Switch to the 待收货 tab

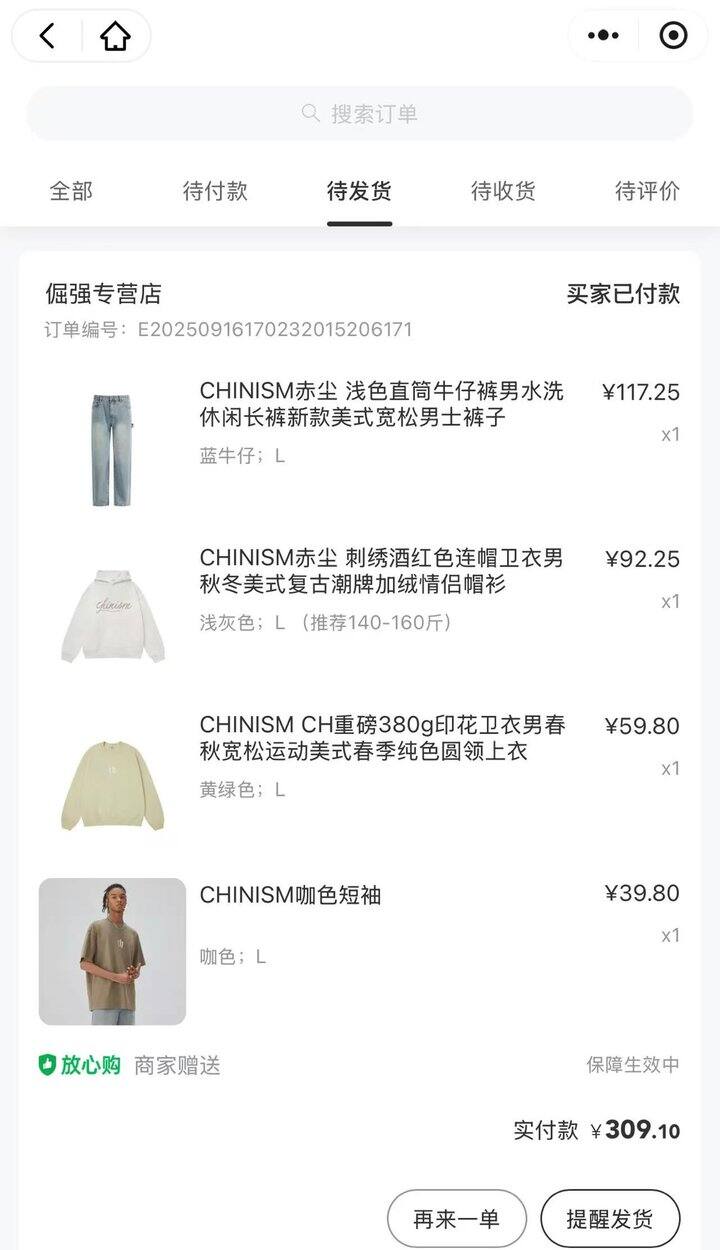[x=503, y=191]
